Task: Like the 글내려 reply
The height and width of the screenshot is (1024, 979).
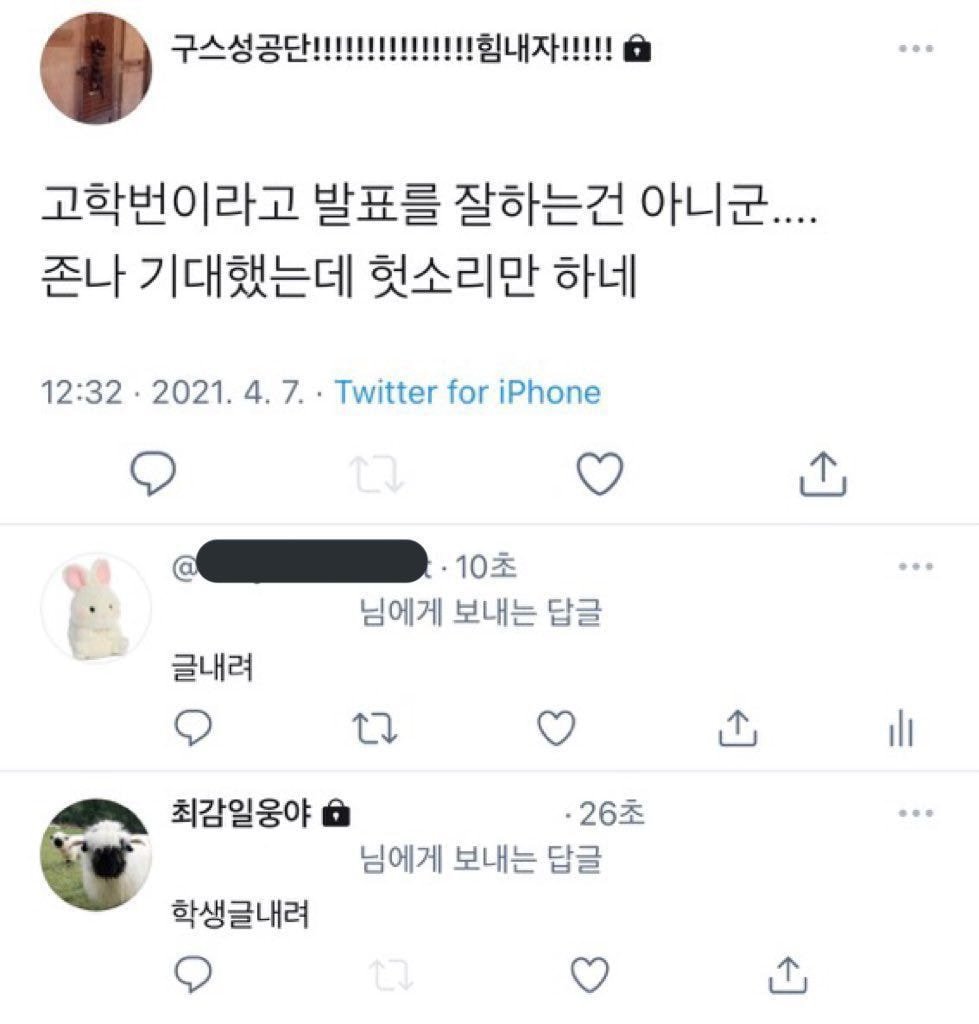Action: pyautogui.click(x=557, y=730)
